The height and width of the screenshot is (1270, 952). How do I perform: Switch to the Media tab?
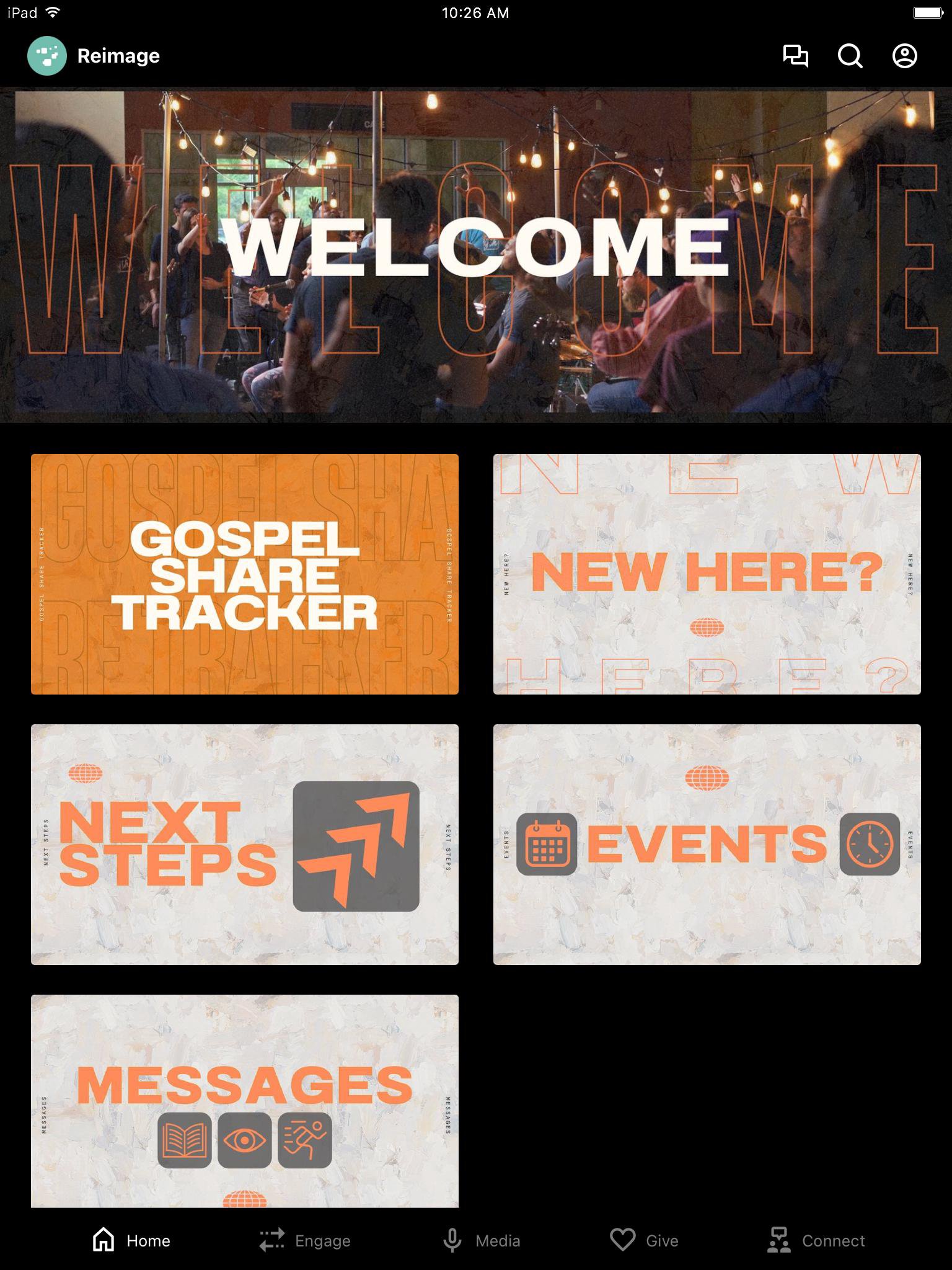coord(482,1240)
